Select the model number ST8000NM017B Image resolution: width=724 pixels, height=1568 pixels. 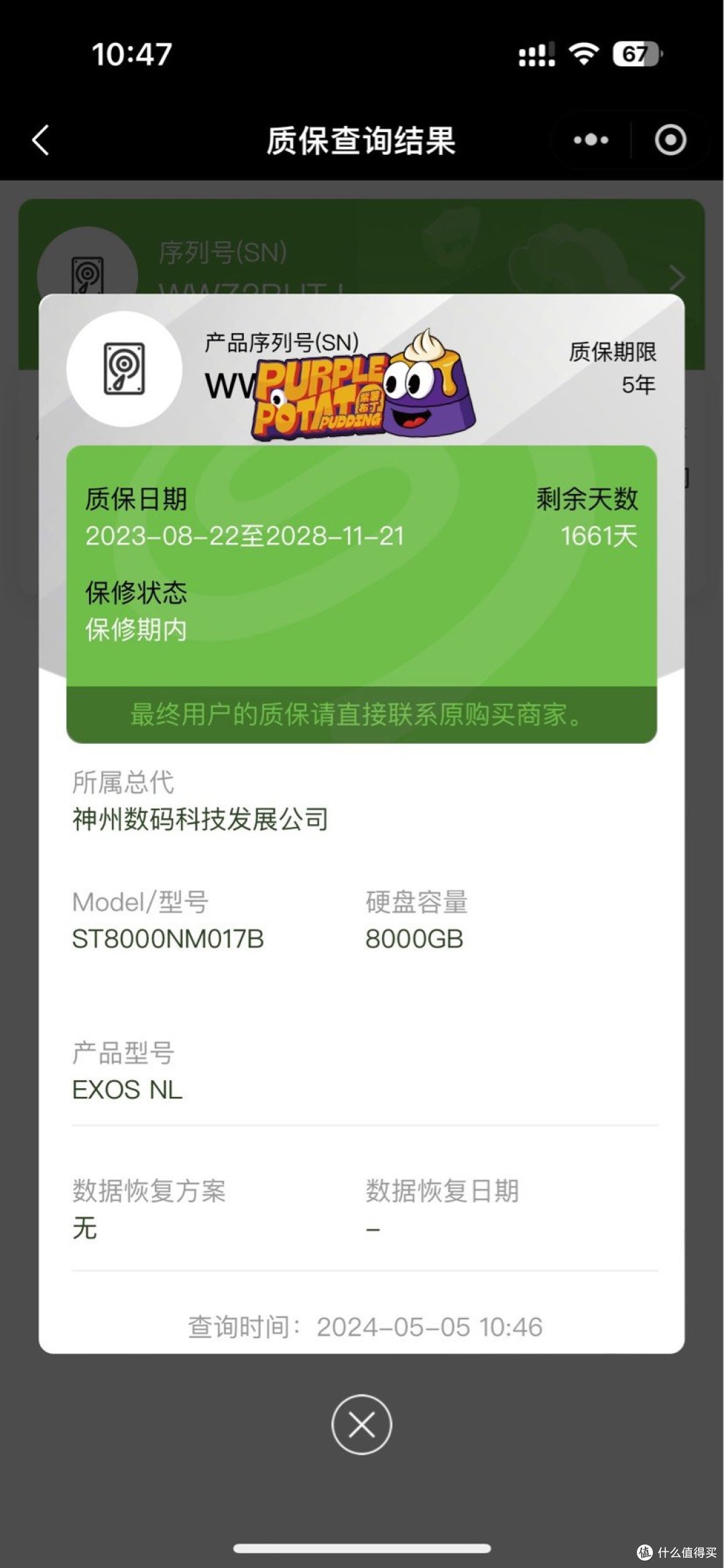point(169,940)
